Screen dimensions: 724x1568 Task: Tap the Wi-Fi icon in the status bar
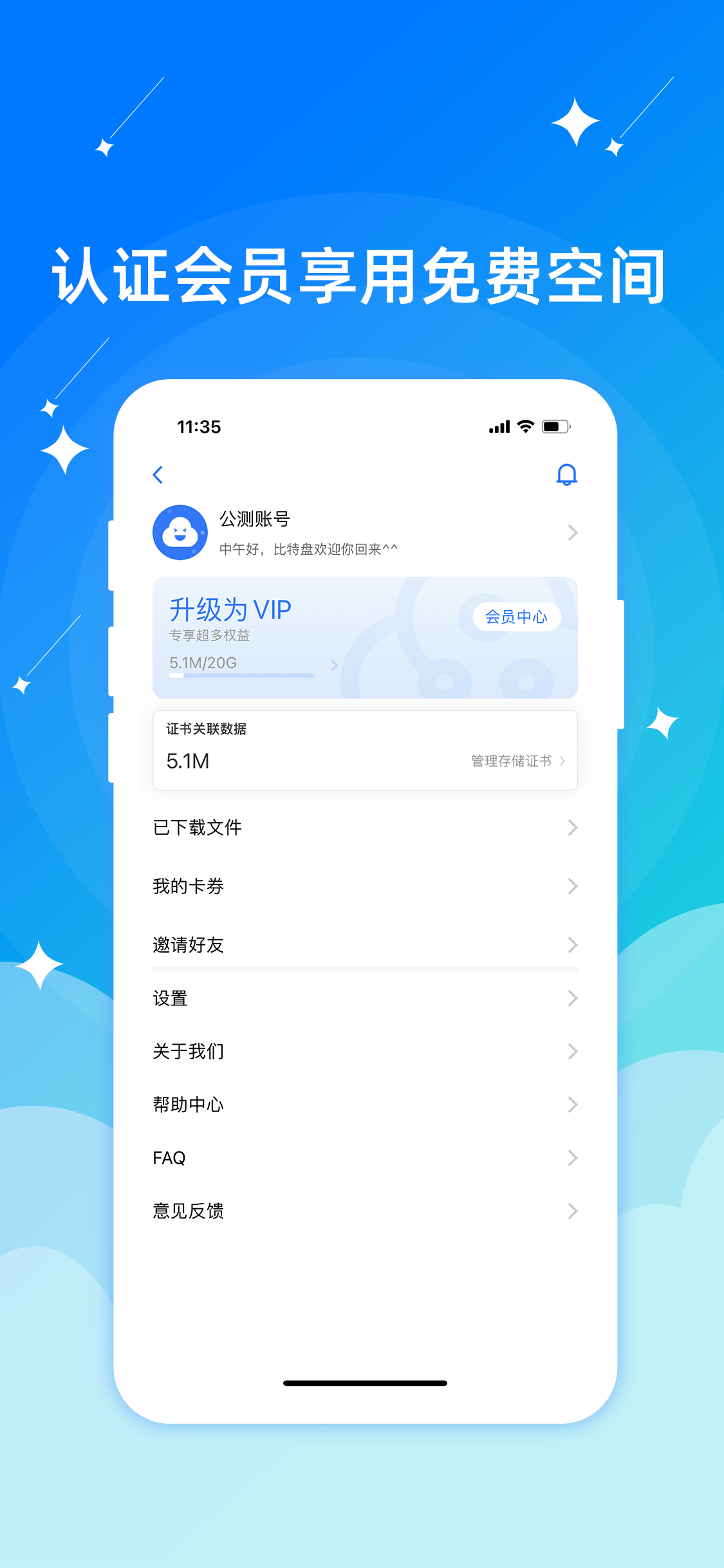coord(524,426)
